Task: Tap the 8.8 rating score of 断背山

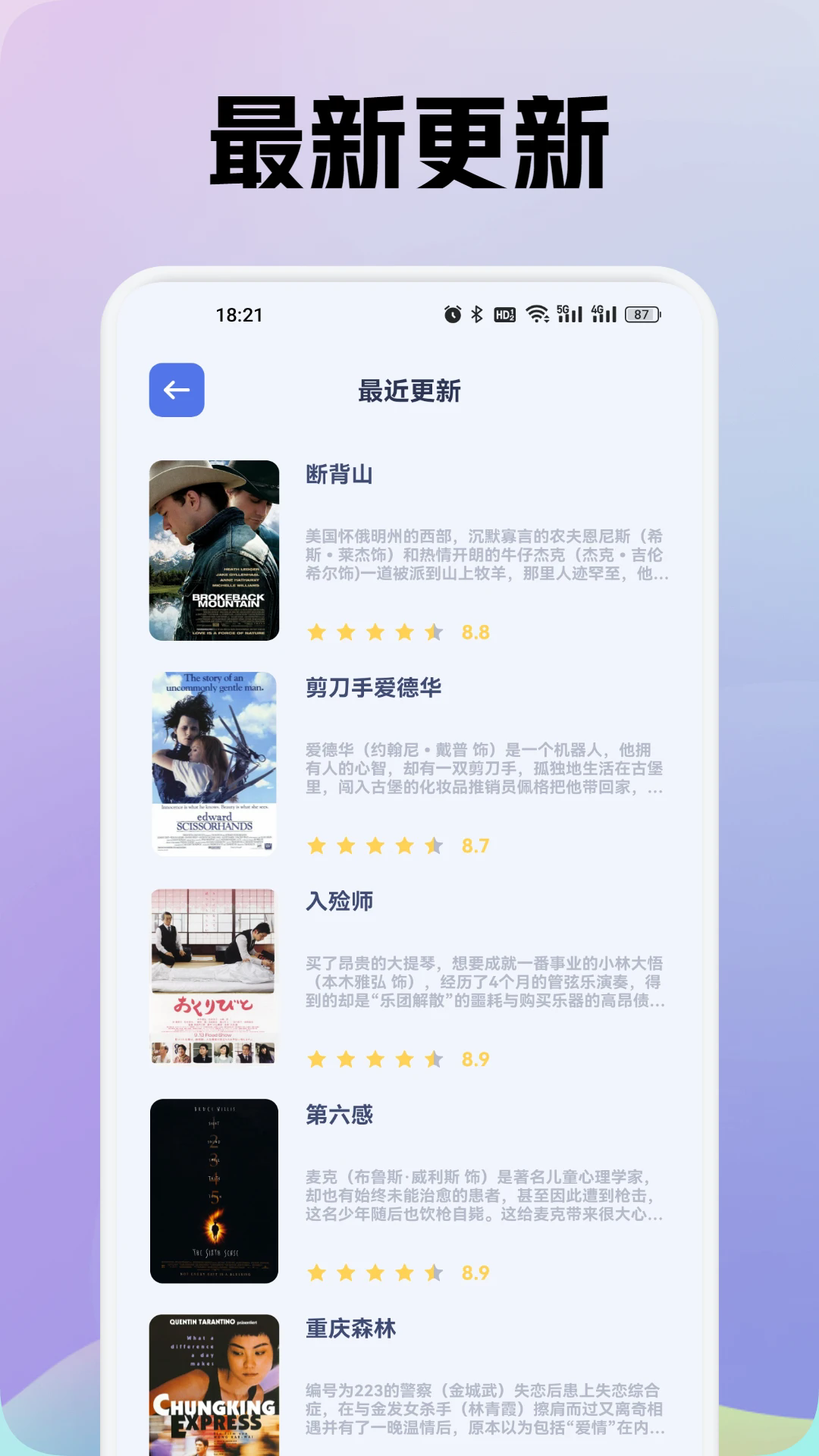Action: pyautogui.click(x=476, y=632)
